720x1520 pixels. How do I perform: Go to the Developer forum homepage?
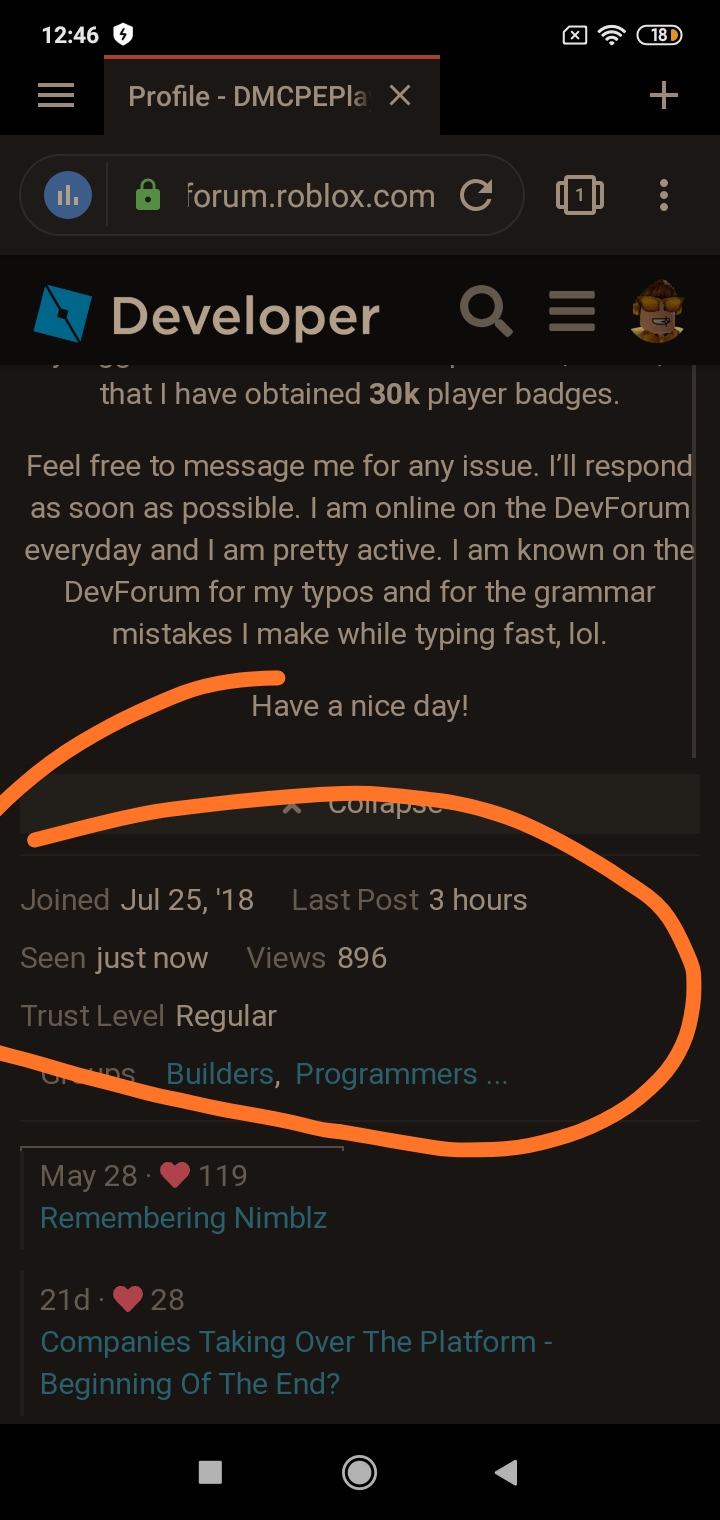(207, 315)
